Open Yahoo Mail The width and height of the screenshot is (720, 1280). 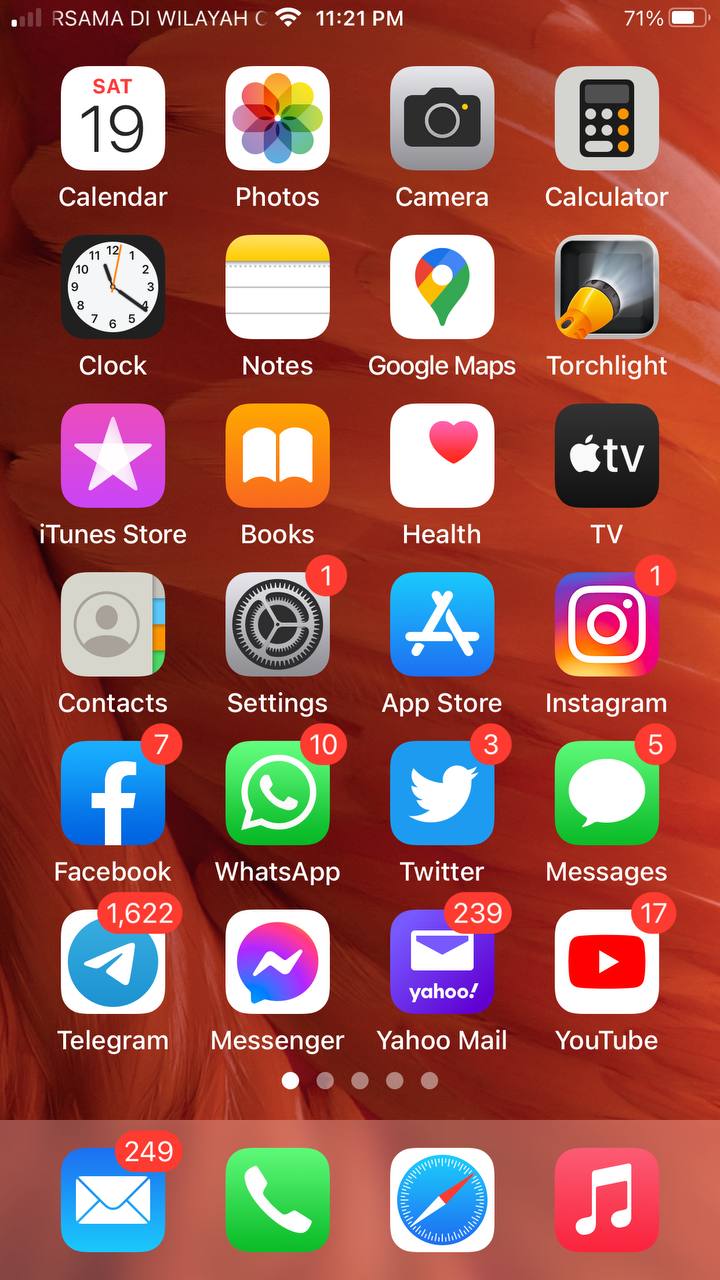tap(442, 962)
